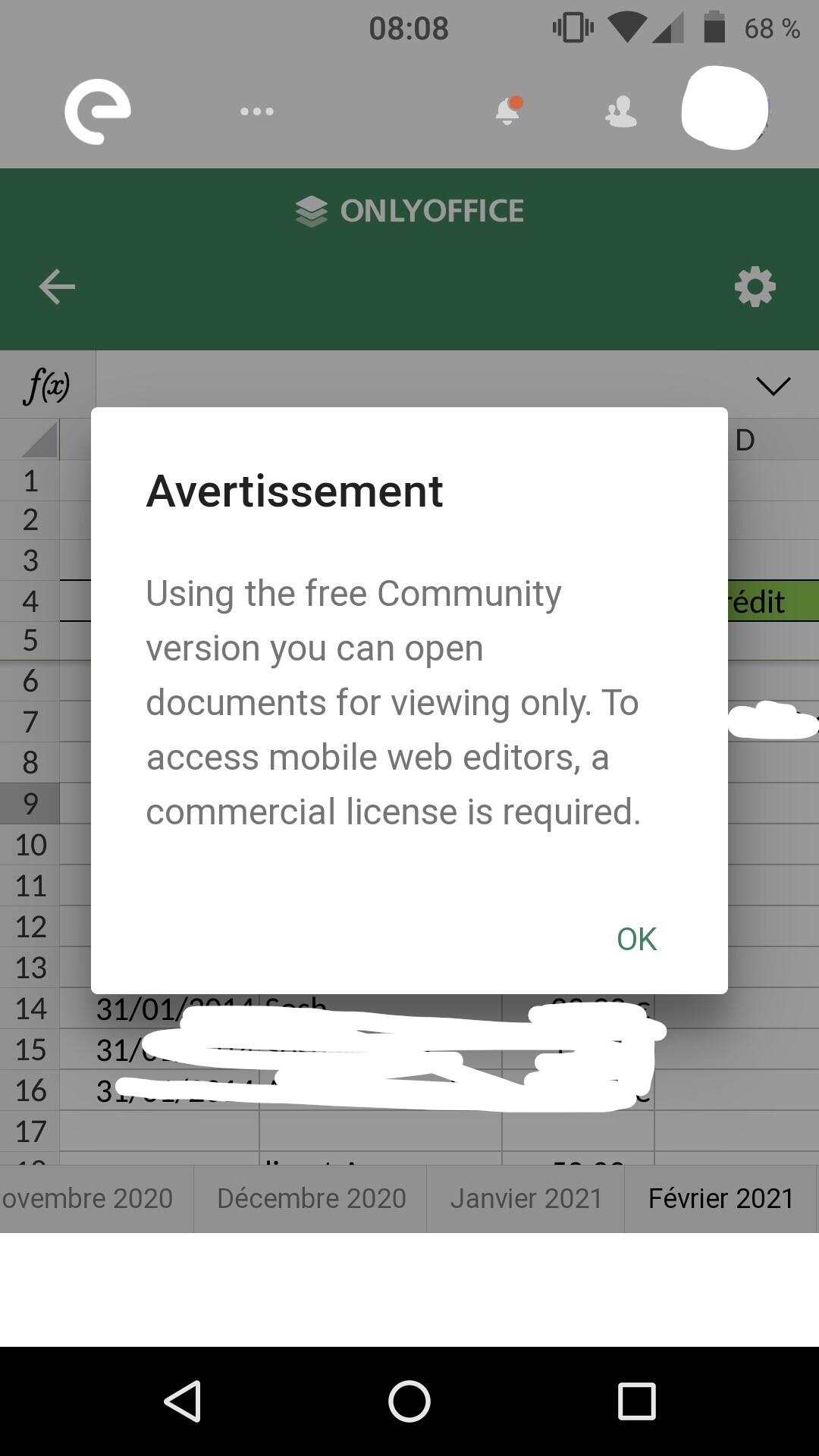Viewport: 819px width, 1456px height.
Task: Switch to the Novembre 2020 sheet
Action: click(87, 1198)
